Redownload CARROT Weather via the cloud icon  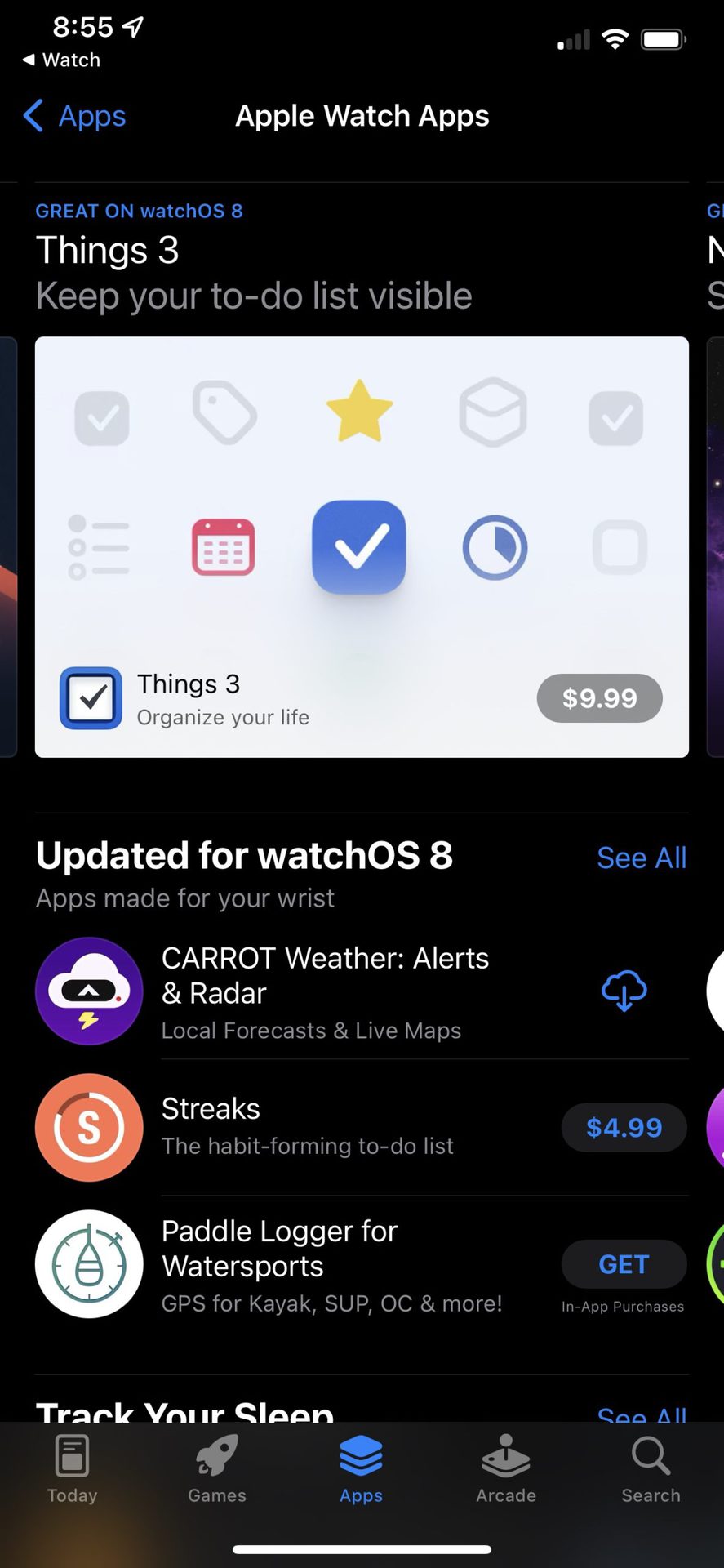click(x=624, y=991)
